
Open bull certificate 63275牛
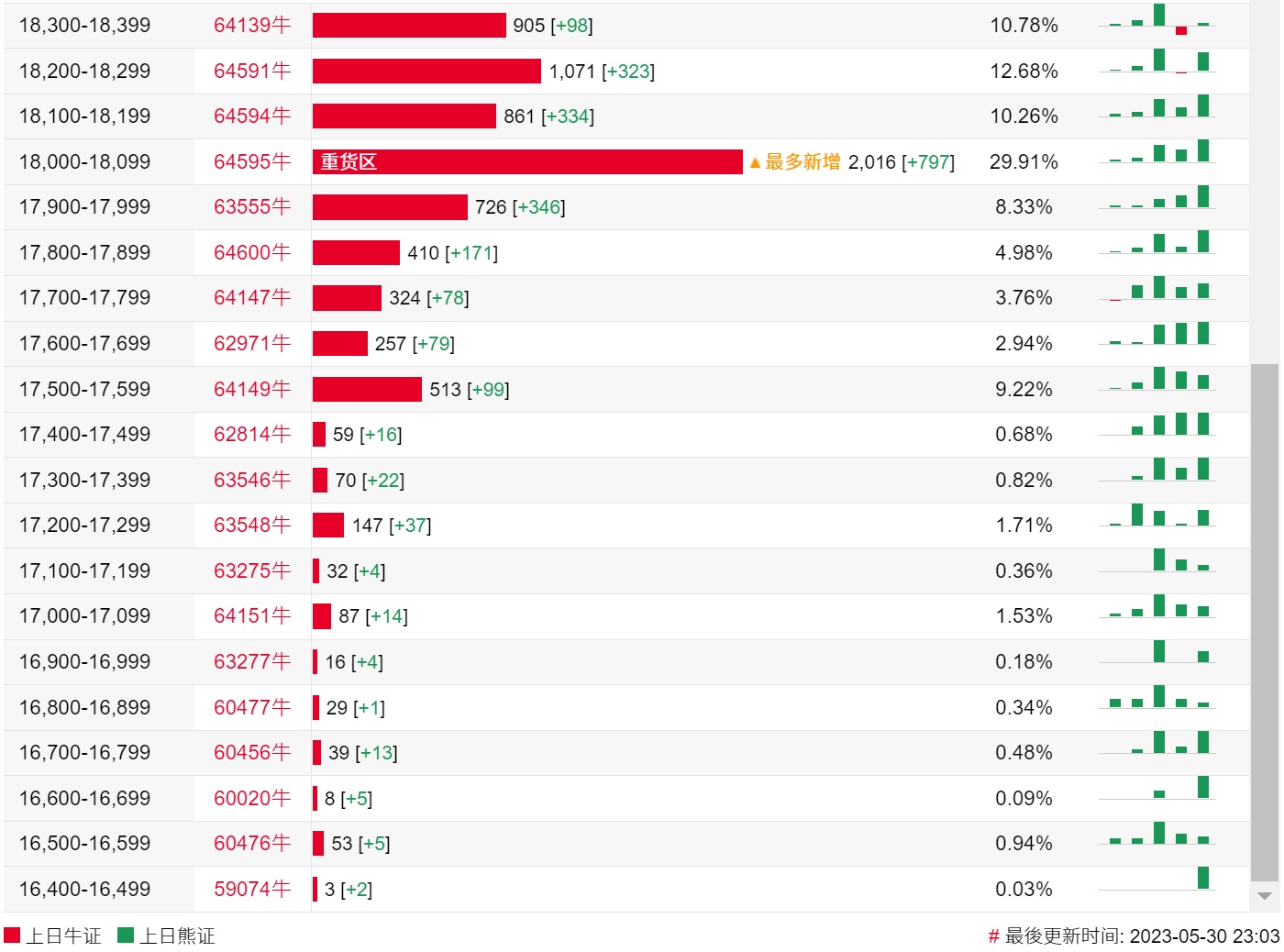point(252,571)
